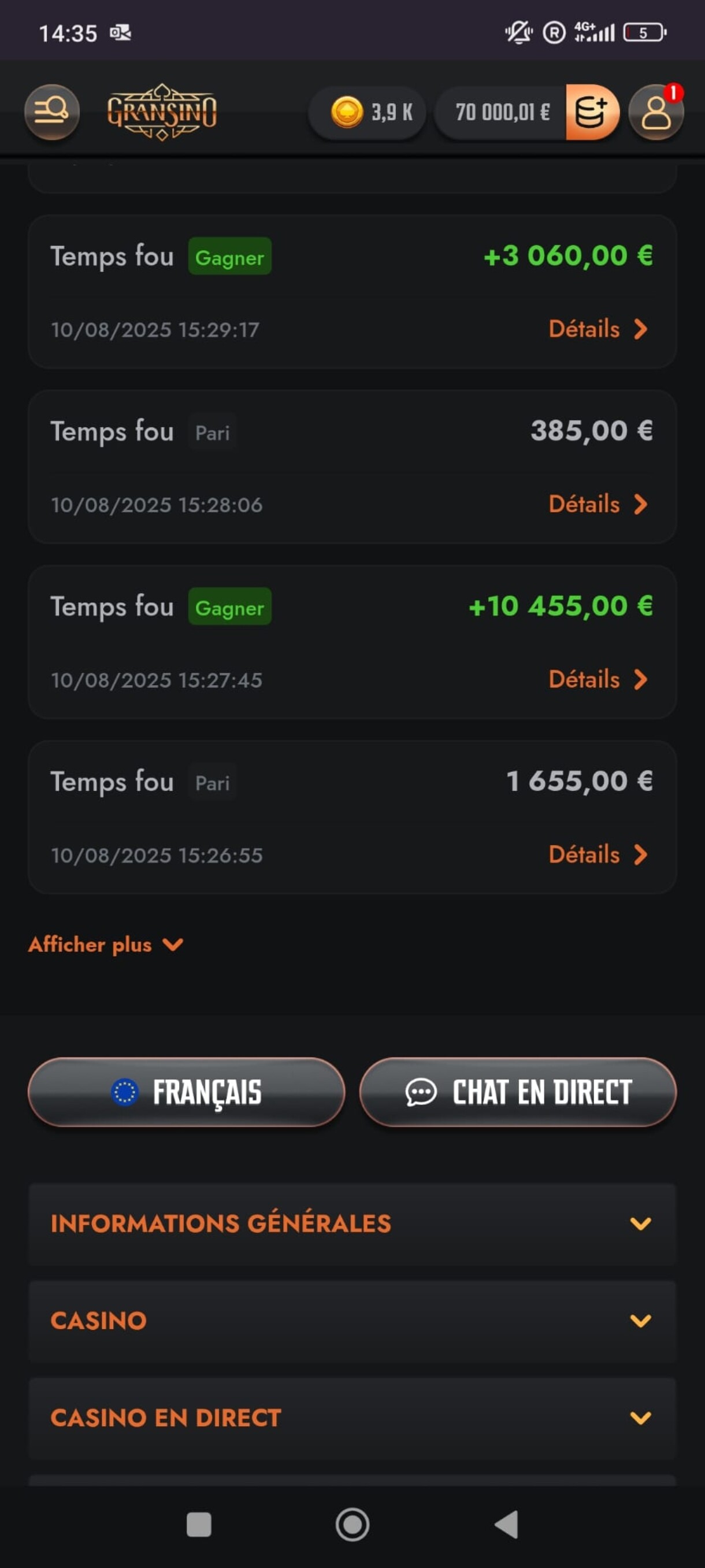705x1568 pixels.
Task: Go to the system home screen
Action: [x=352, y=1525]
